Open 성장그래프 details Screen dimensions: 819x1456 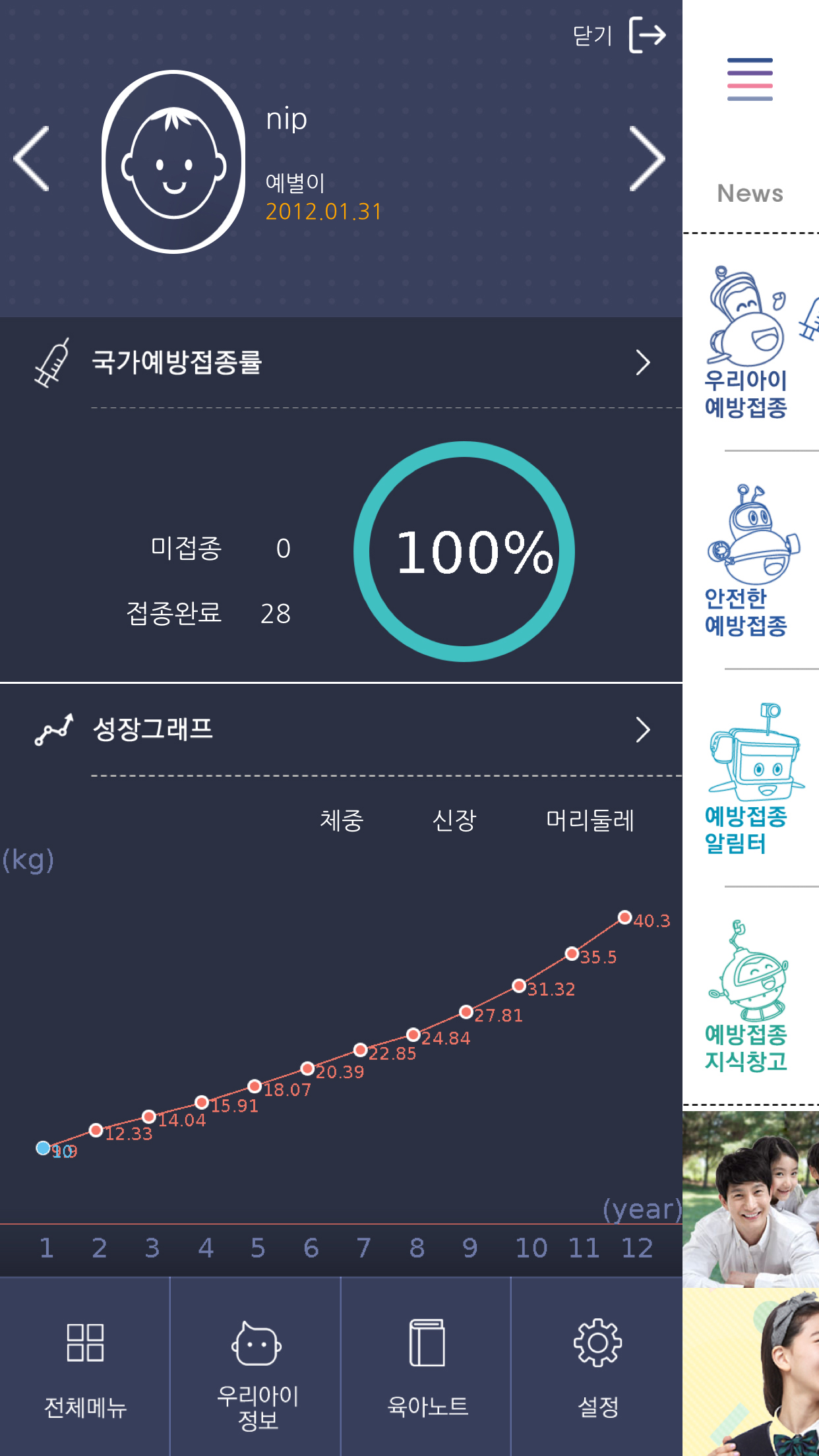click(341, 730)
